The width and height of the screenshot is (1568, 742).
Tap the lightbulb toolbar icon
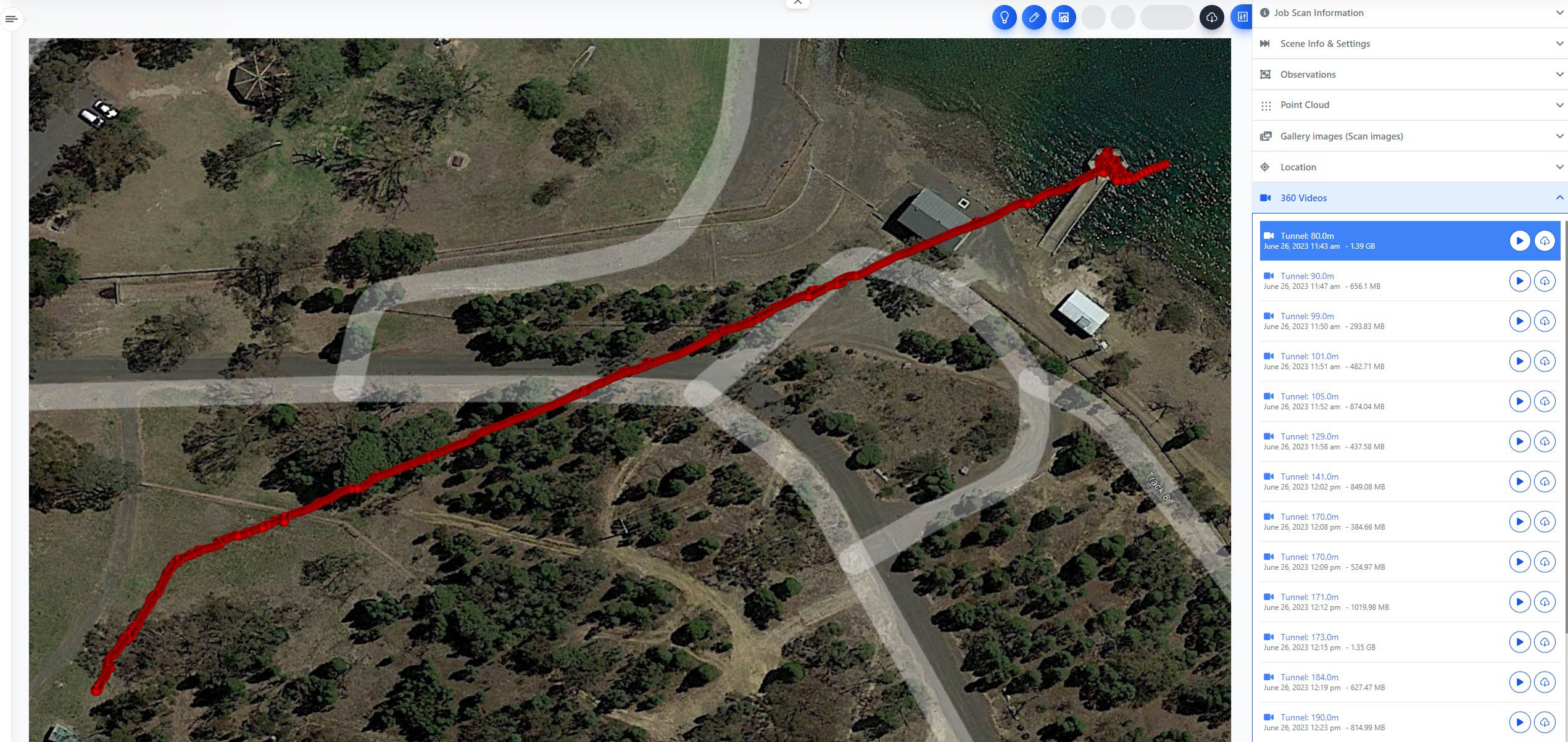click(x=1004, y=17)
